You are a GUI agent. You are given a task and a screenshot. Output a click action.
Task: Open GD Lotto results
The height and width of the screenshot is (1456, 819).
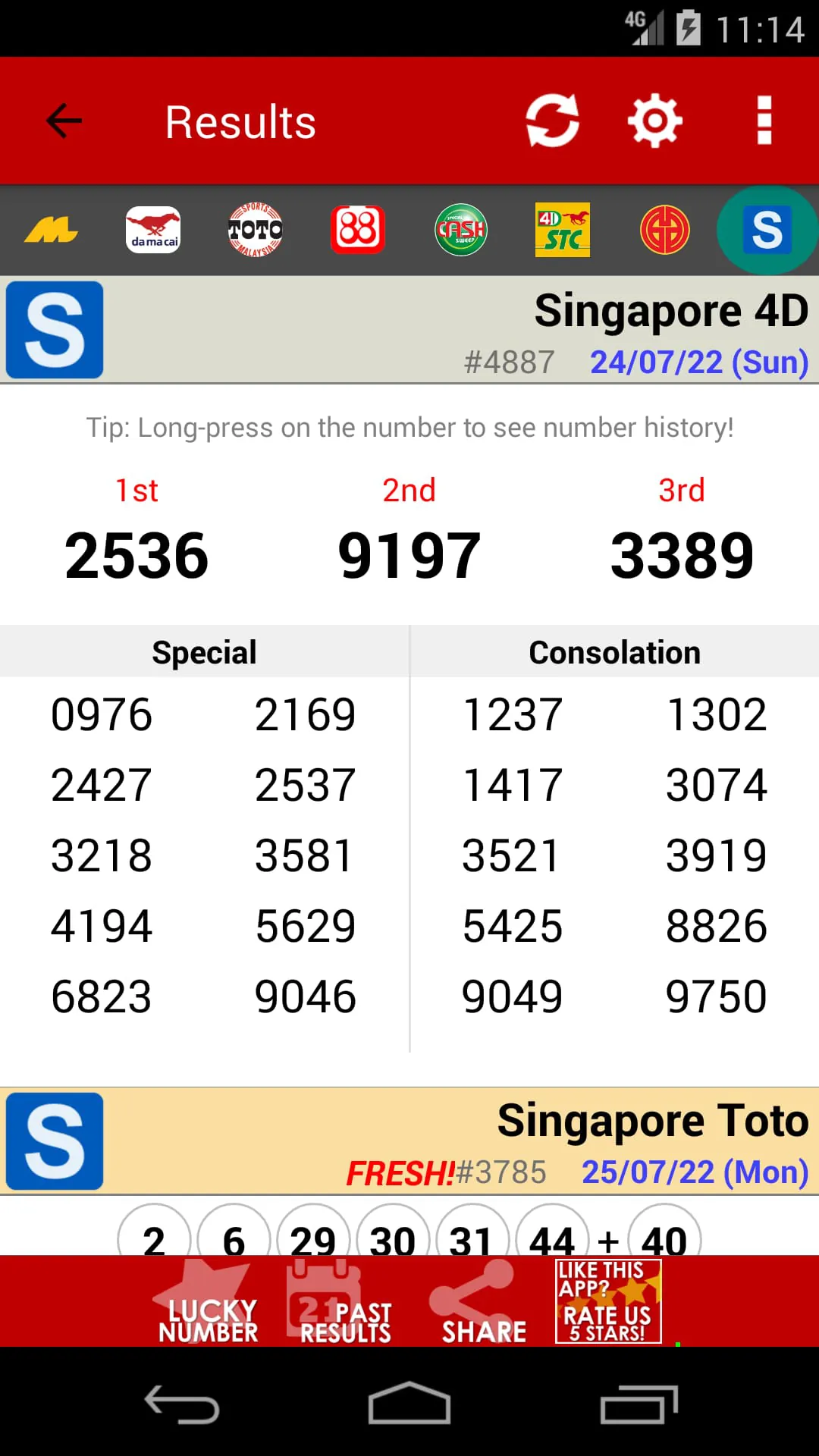[664, 230]
